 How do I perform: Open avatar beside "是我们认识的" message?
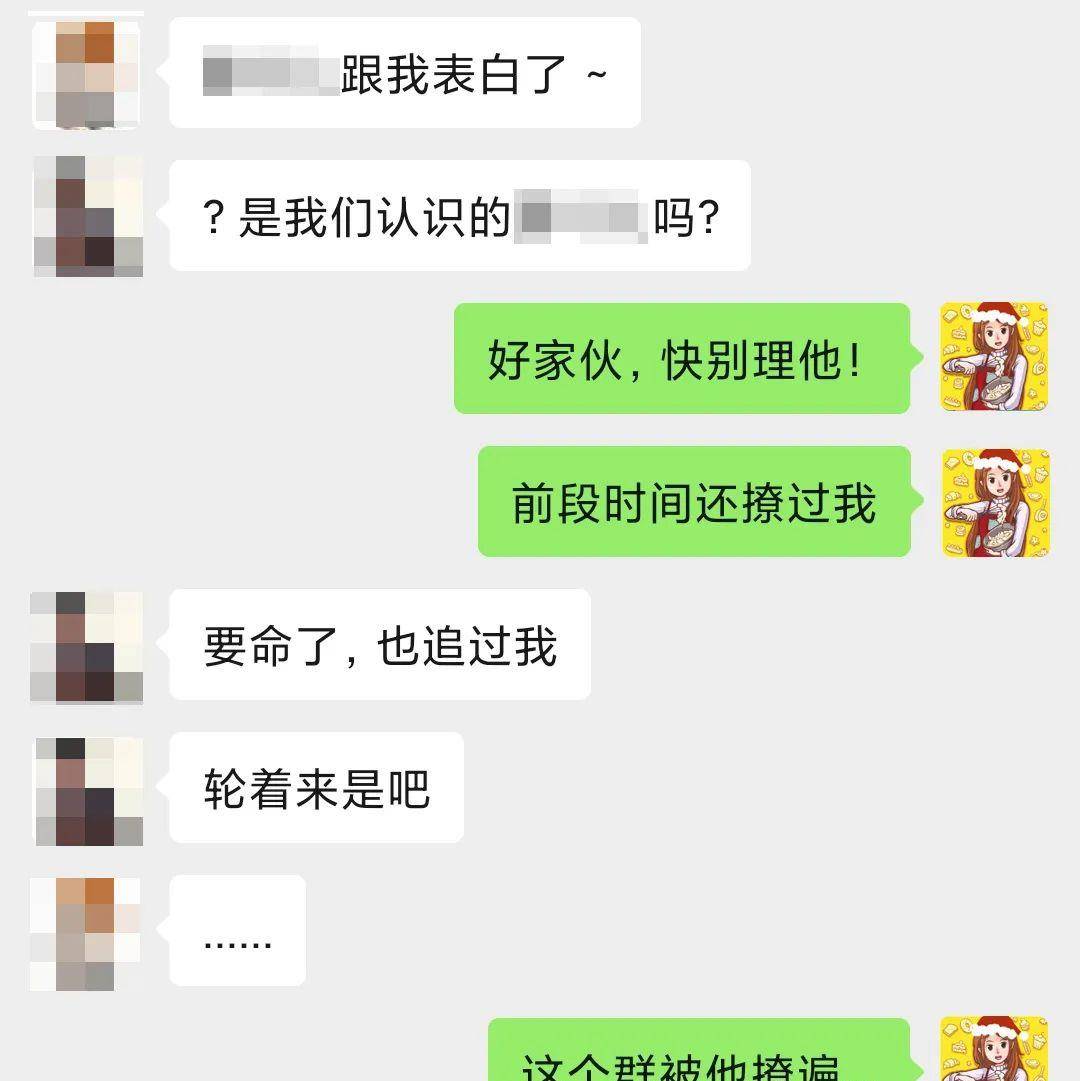pyautogui.click(x=88, y=216)
